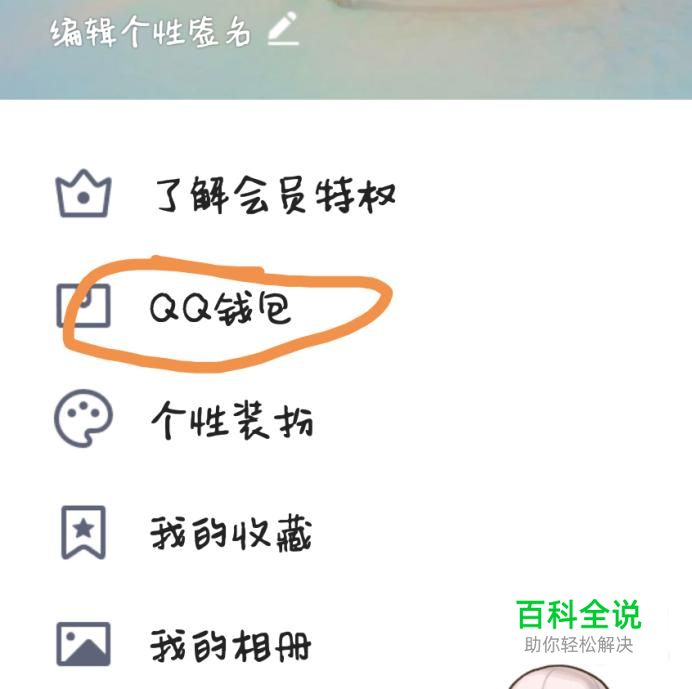Go to 个性装扮 personalization

click(x=231, y=422)
